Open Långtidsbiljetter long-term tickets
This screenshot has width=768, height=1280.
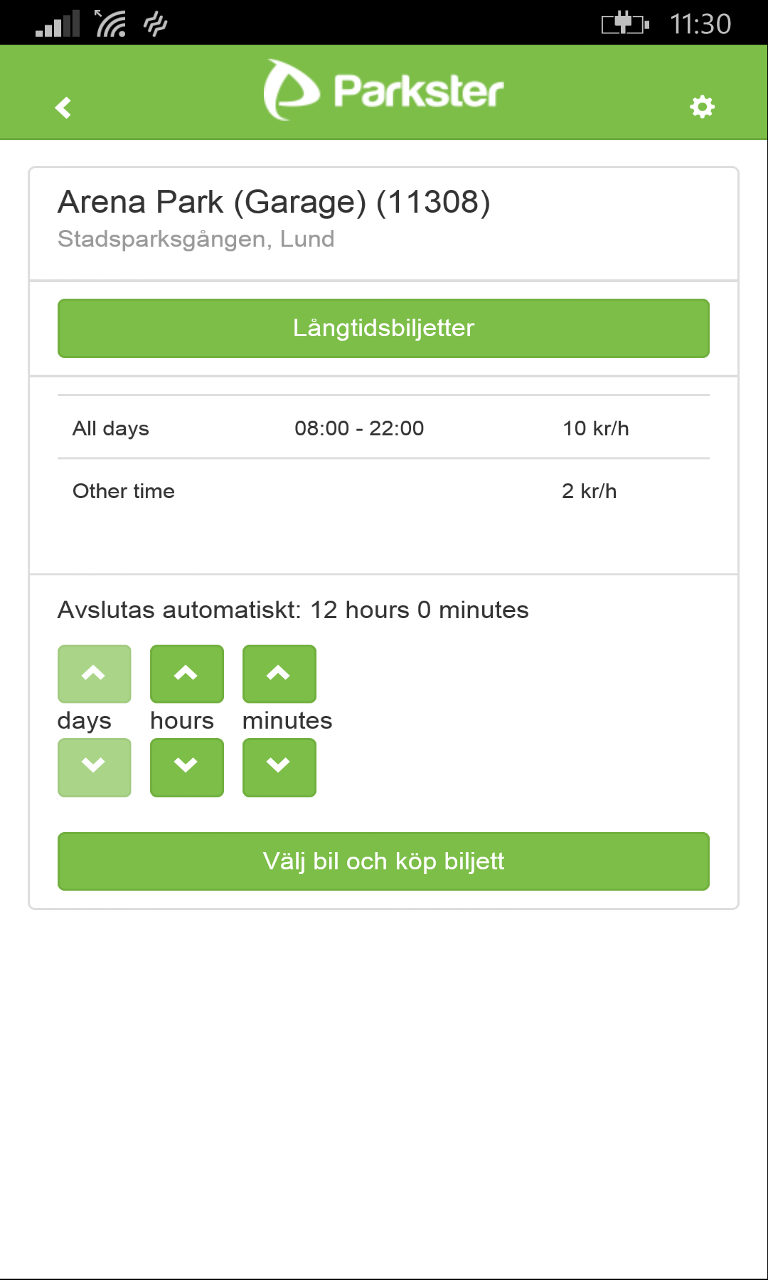383,328
